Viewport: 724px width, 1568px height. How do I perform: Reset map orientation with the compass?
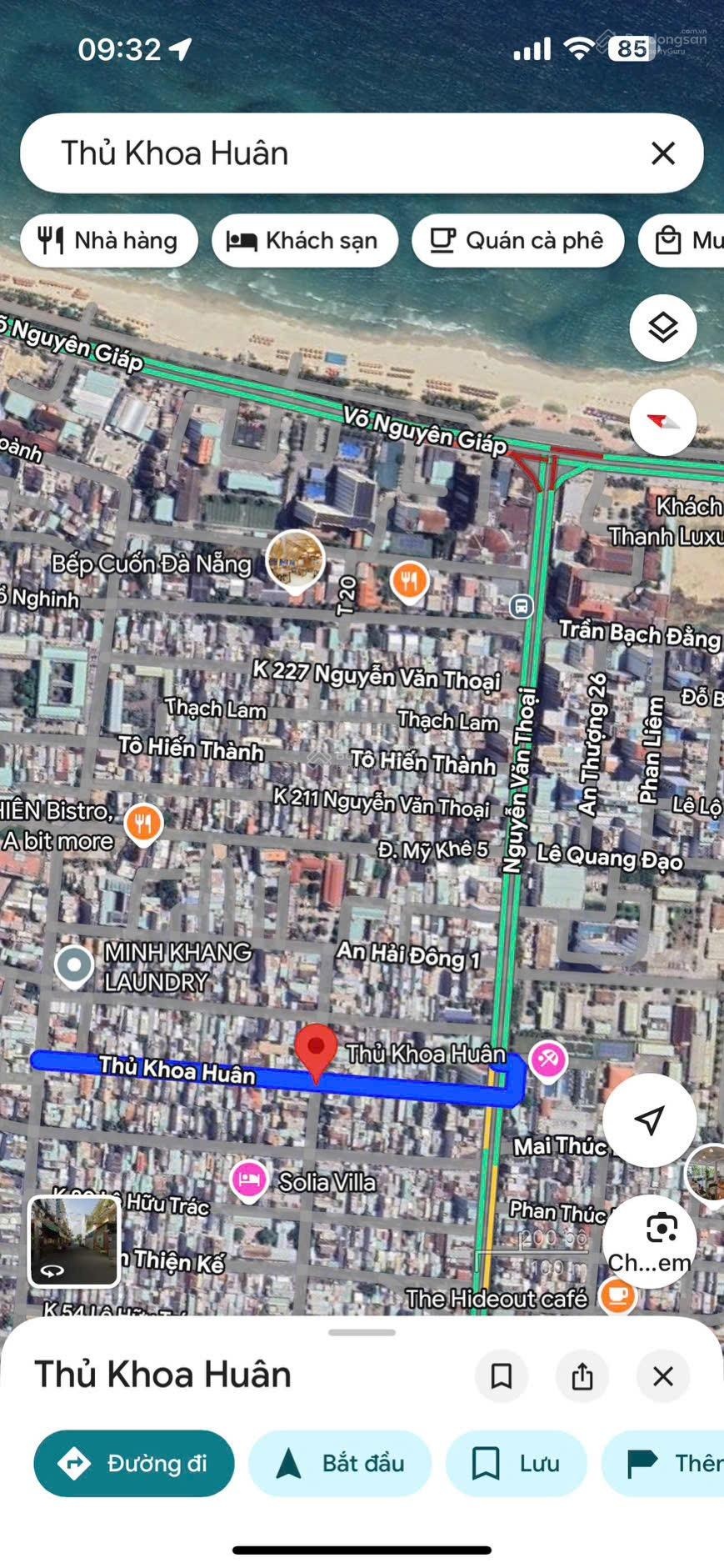coord(662,421)
